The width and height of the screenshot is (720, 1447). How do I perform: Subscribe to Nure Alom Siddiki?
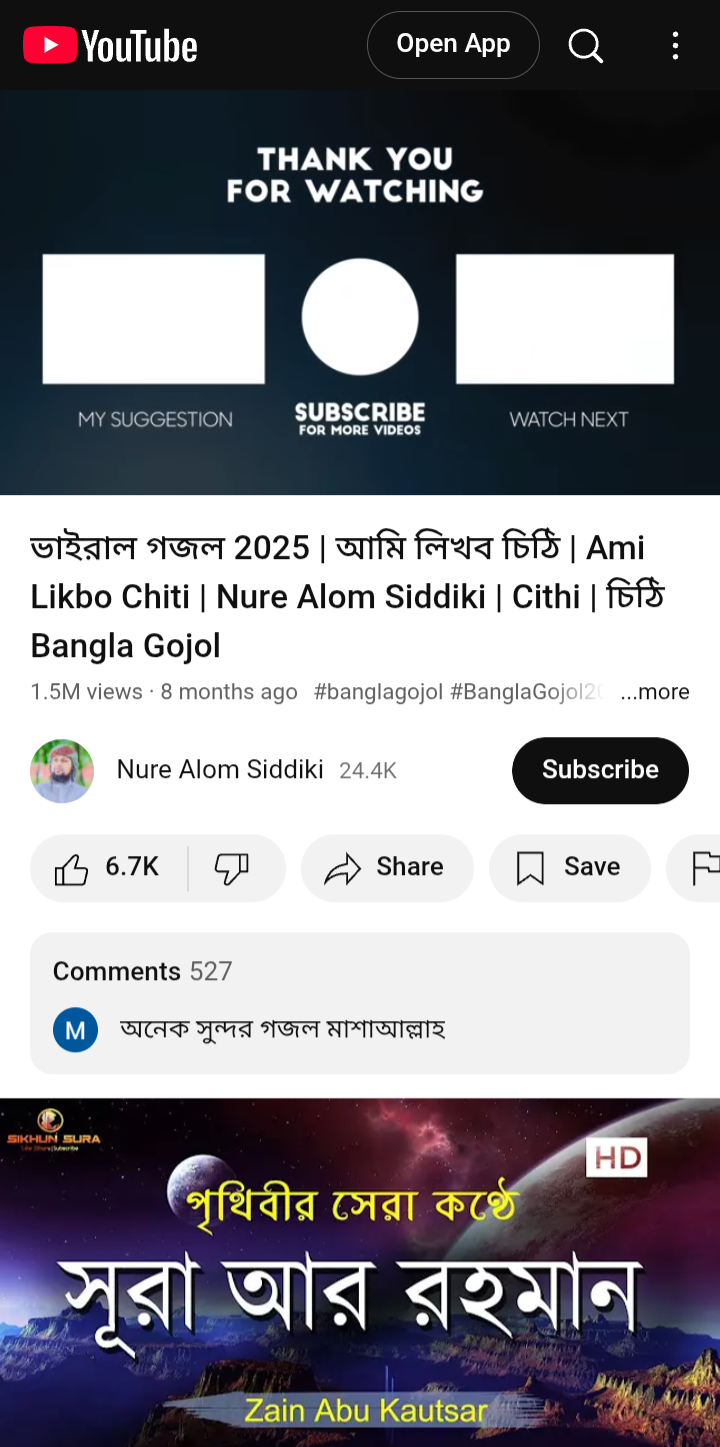coord(600,770)
